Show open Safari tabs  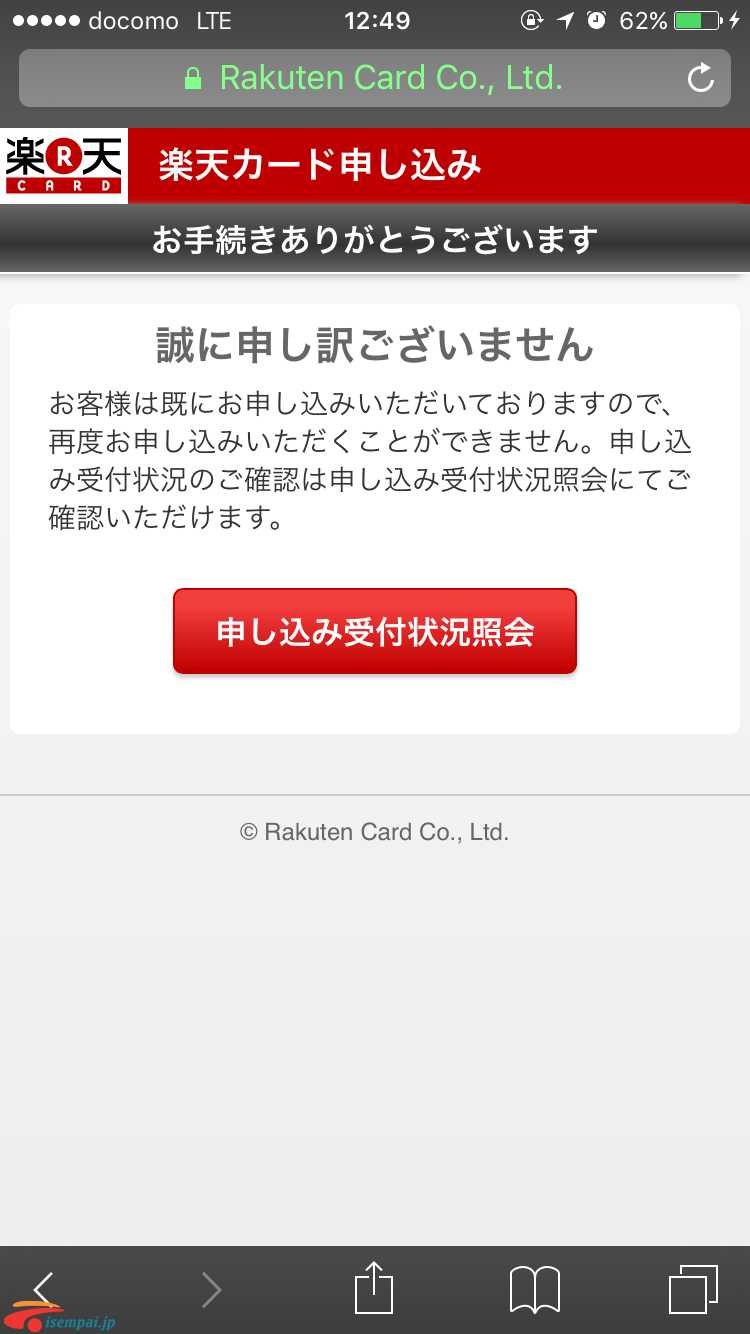coord(693,1289)
